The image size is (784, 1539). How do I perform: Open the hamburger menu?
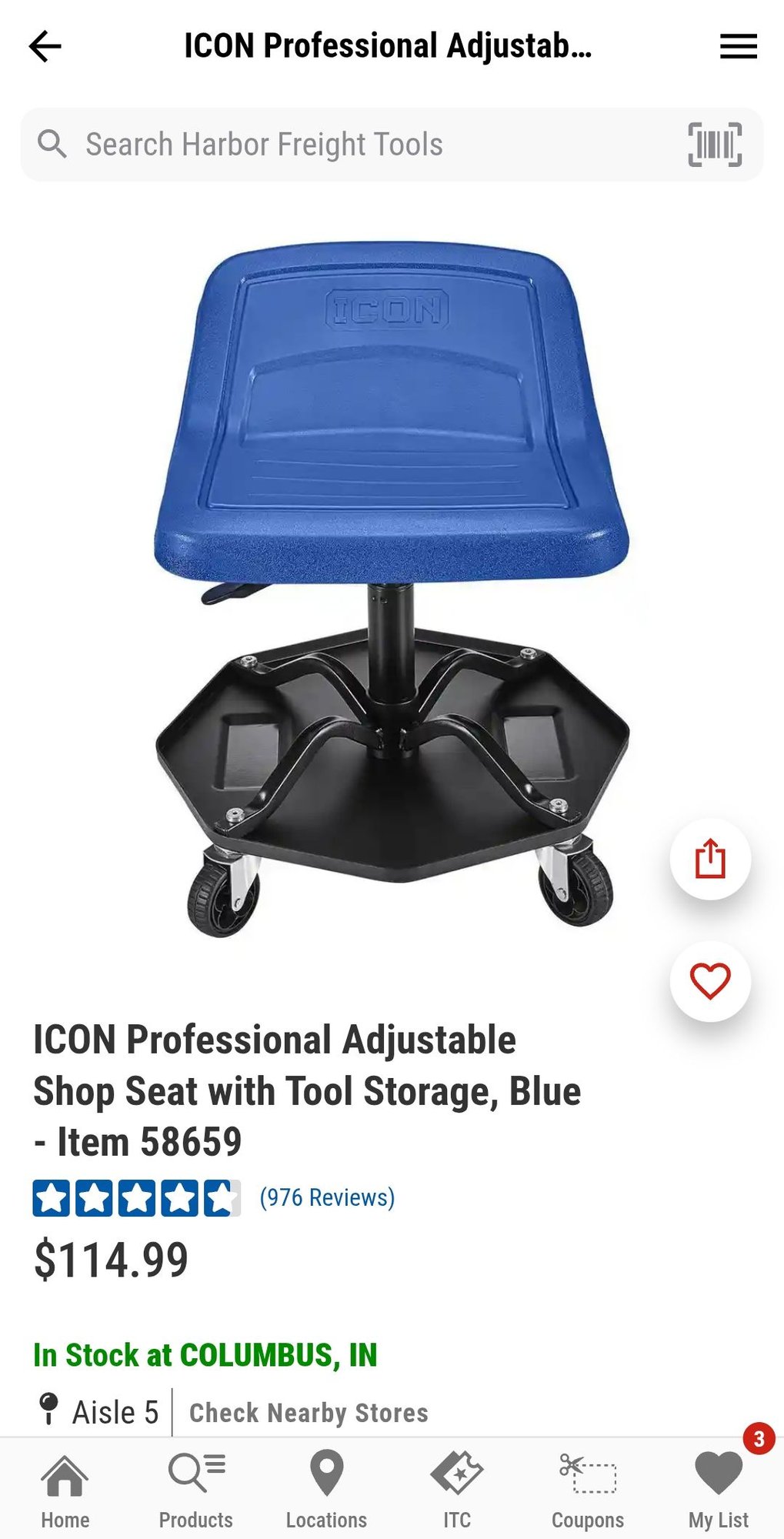(x=738, y=46)
